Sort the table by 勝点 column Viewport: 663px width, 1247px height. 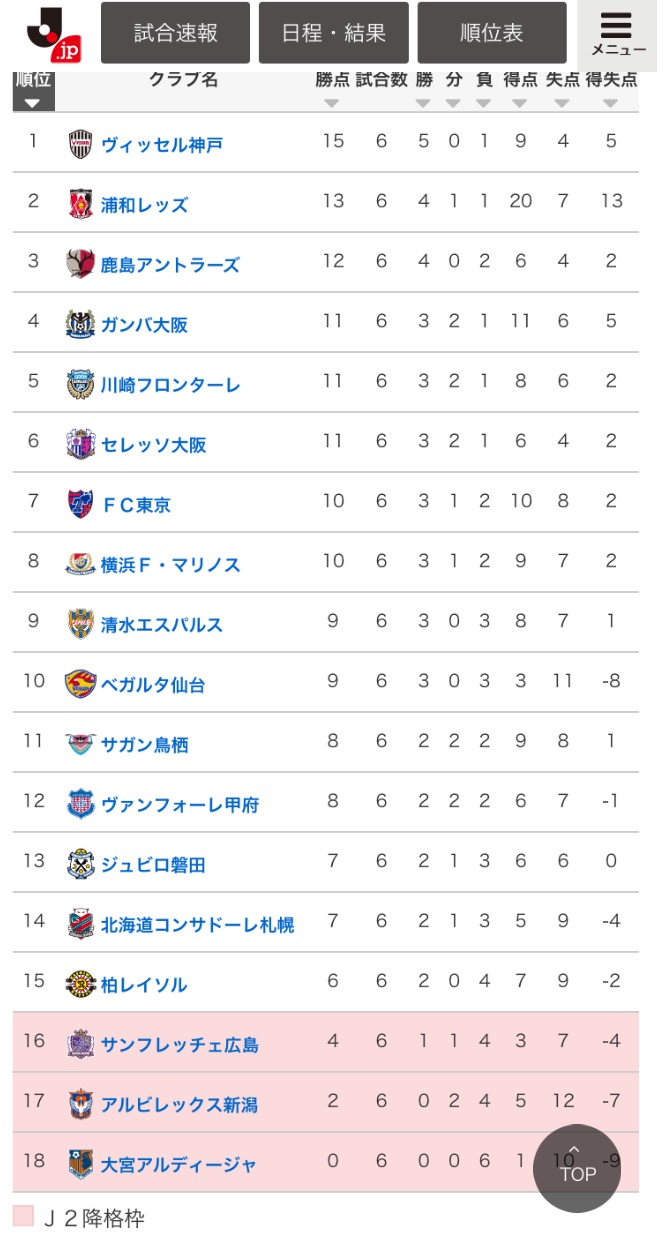click(x=332, y=89)
